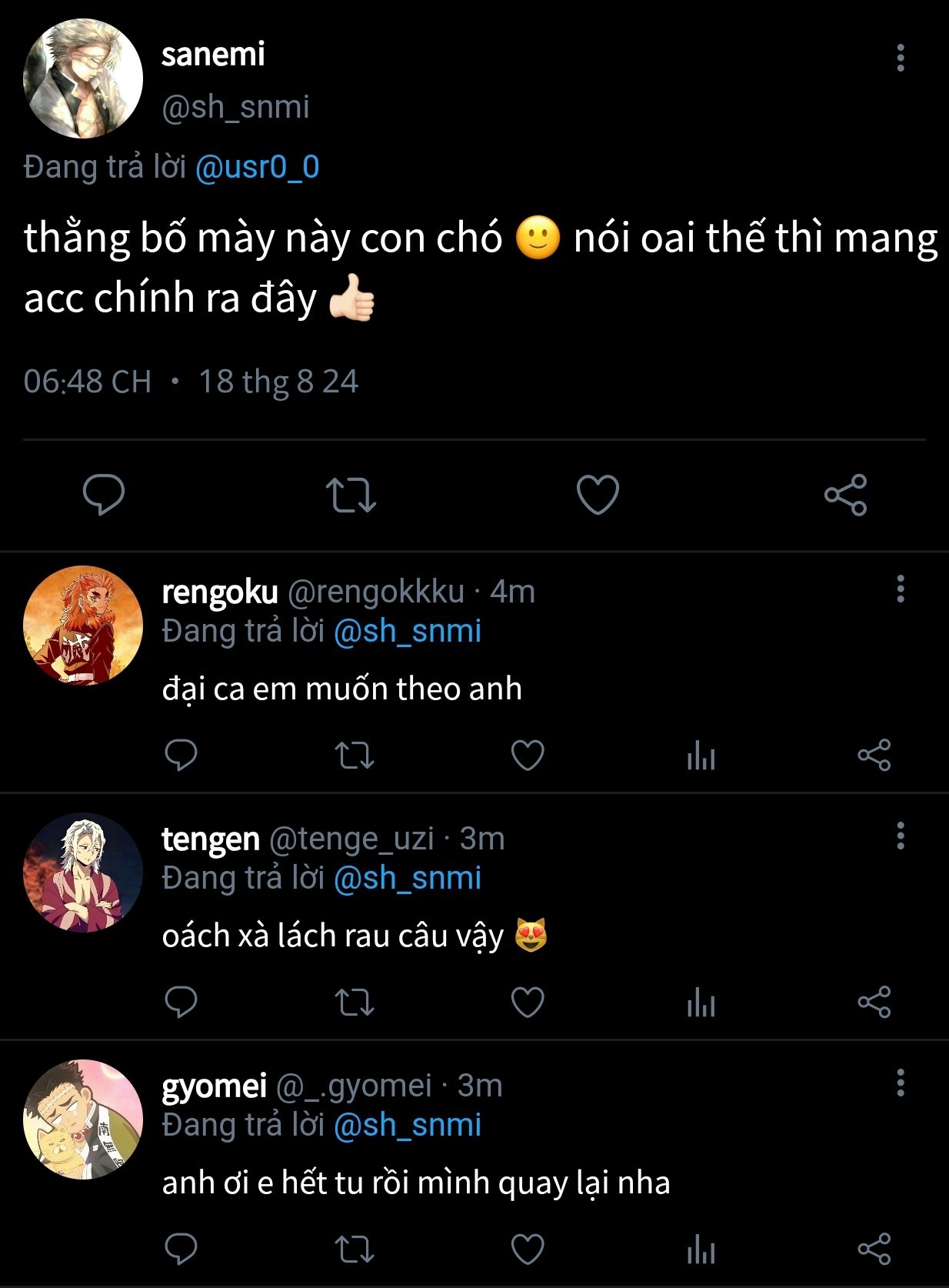949x1288 pixels.
Task: Open gyomei's profile avatar
Action: [x=83, y=1119]
